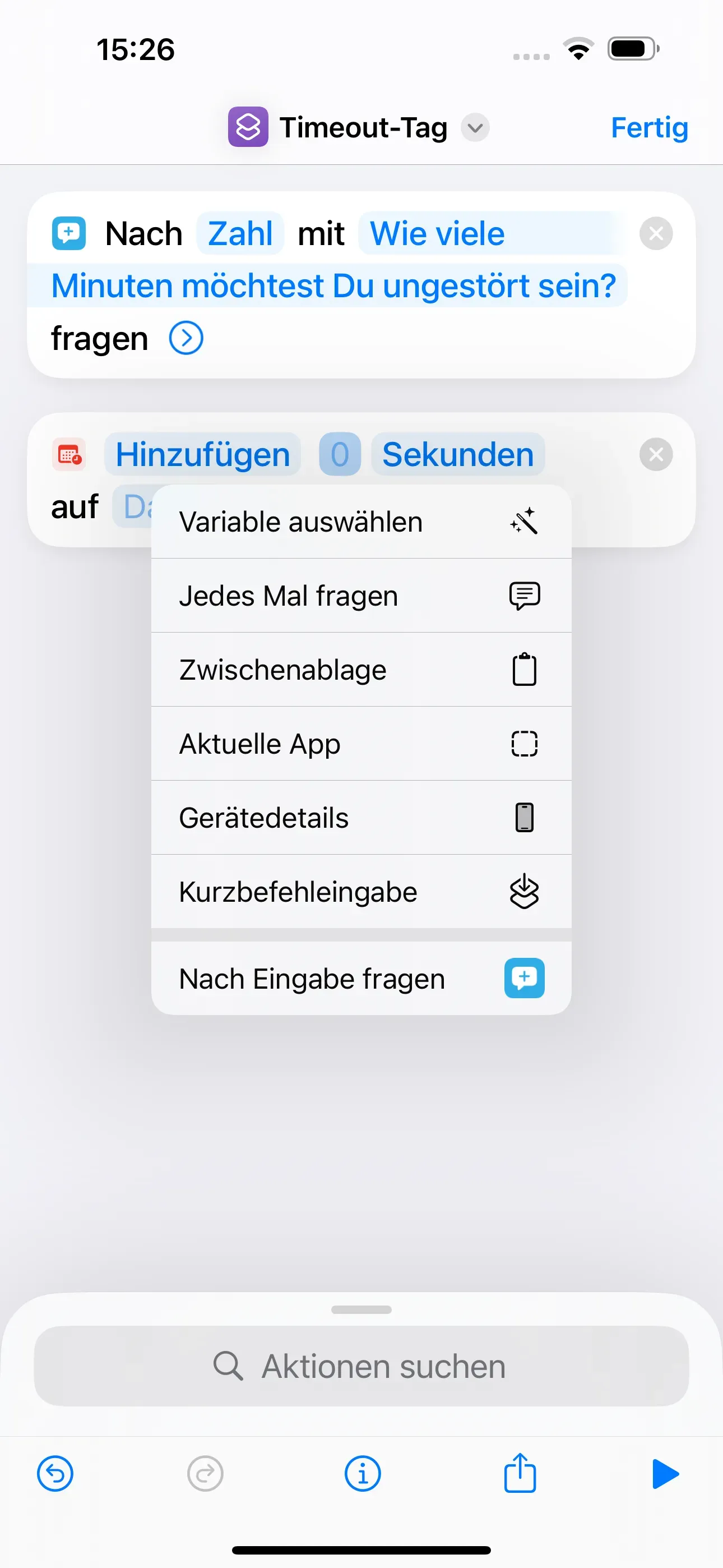Viewport: 723px width, 1568px height.
Task: Tap Fertig to finish editing
Action: coord(649,128)
